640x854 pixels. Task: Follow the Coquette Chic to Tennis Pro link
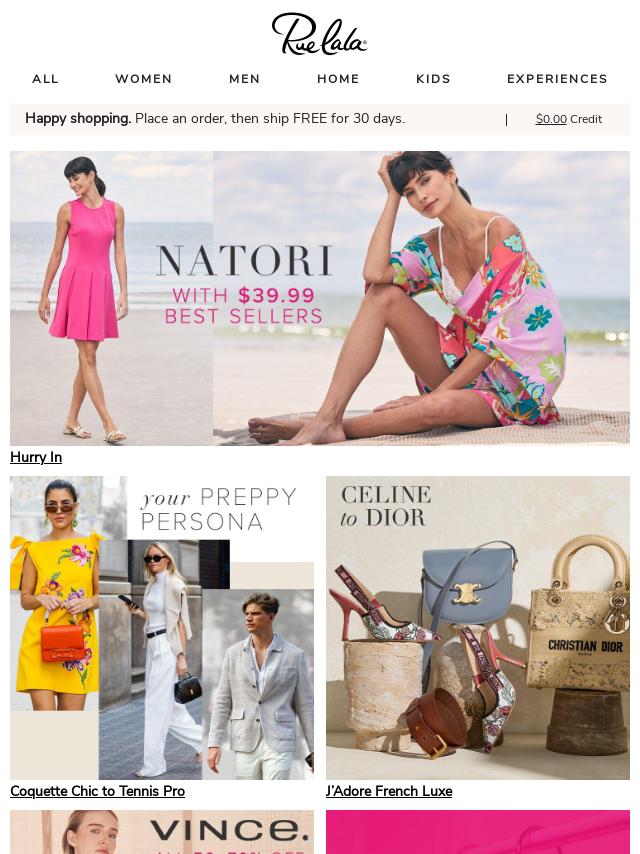(x=97, y=791)
